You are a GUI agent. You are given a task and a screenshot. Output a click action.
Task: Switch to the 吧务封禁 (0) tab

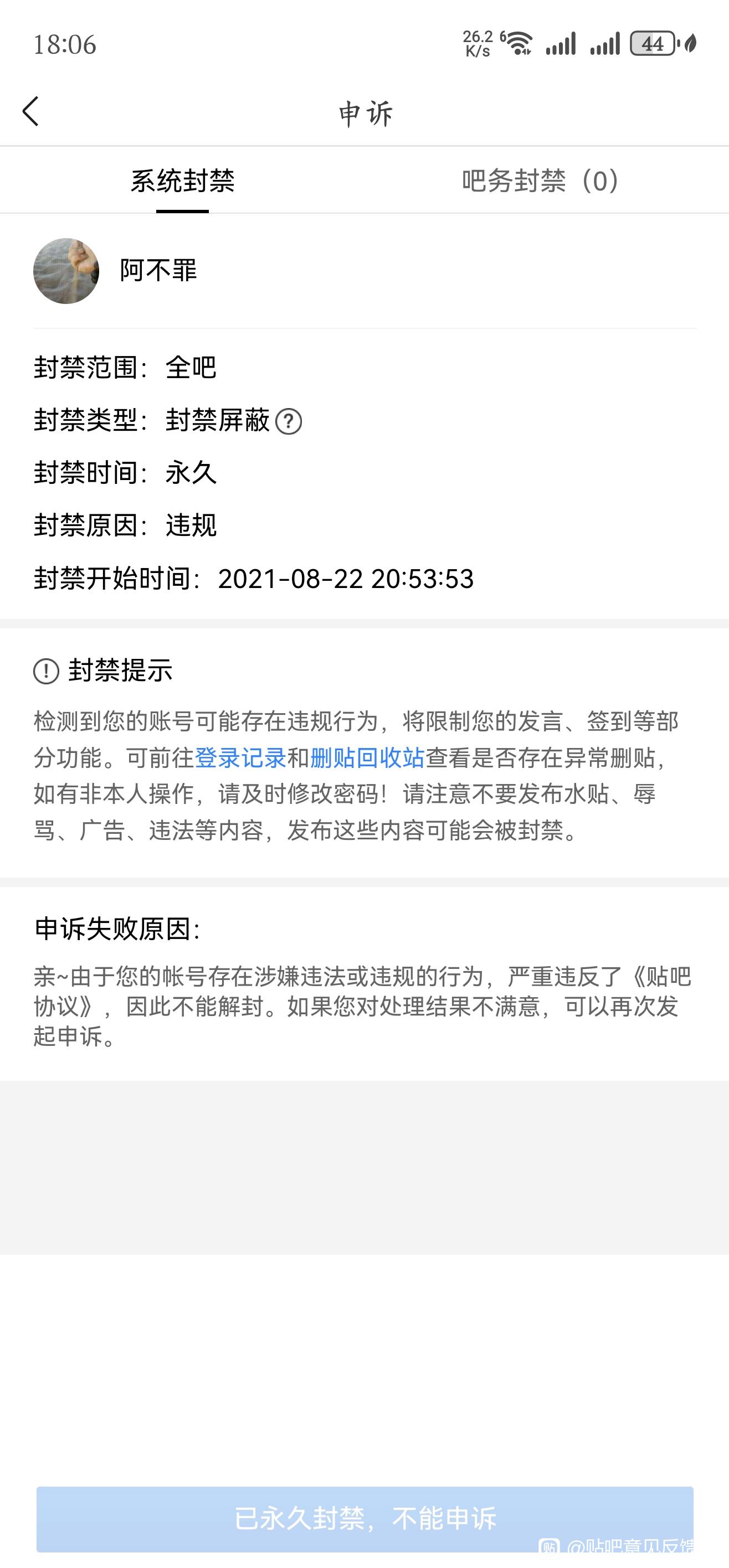click(x=540, y=182)
